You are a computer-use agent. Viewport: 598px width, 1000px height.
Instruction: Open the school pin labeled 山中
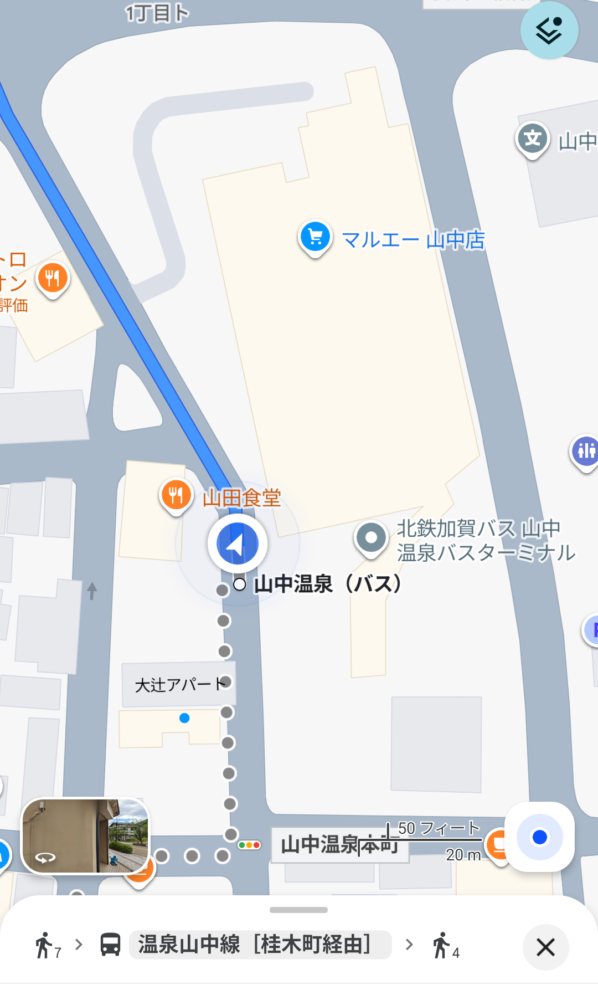532,140
